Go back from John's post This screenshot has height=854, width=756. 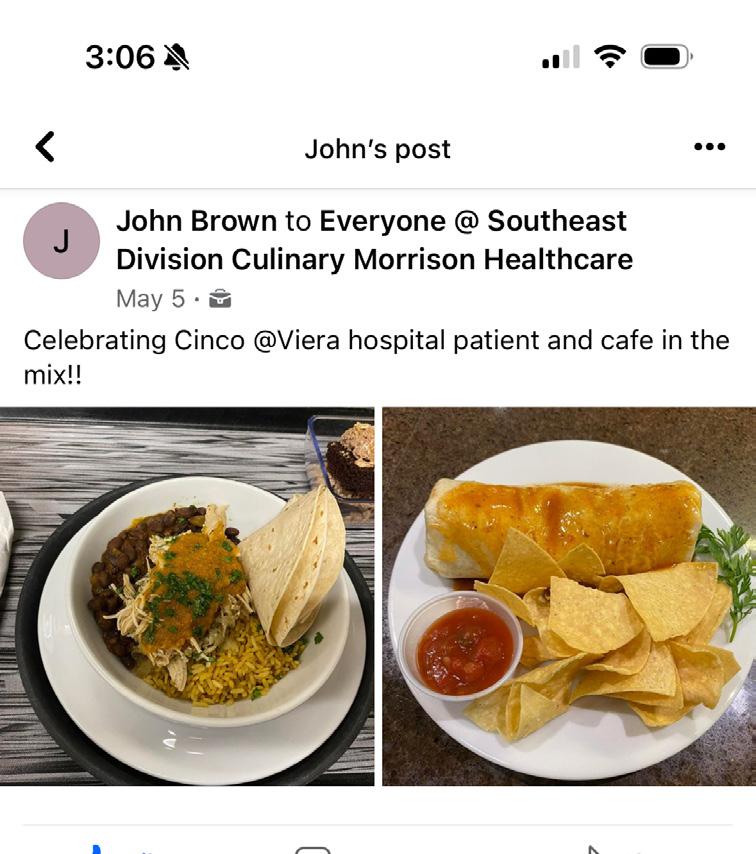pos(45,147)
